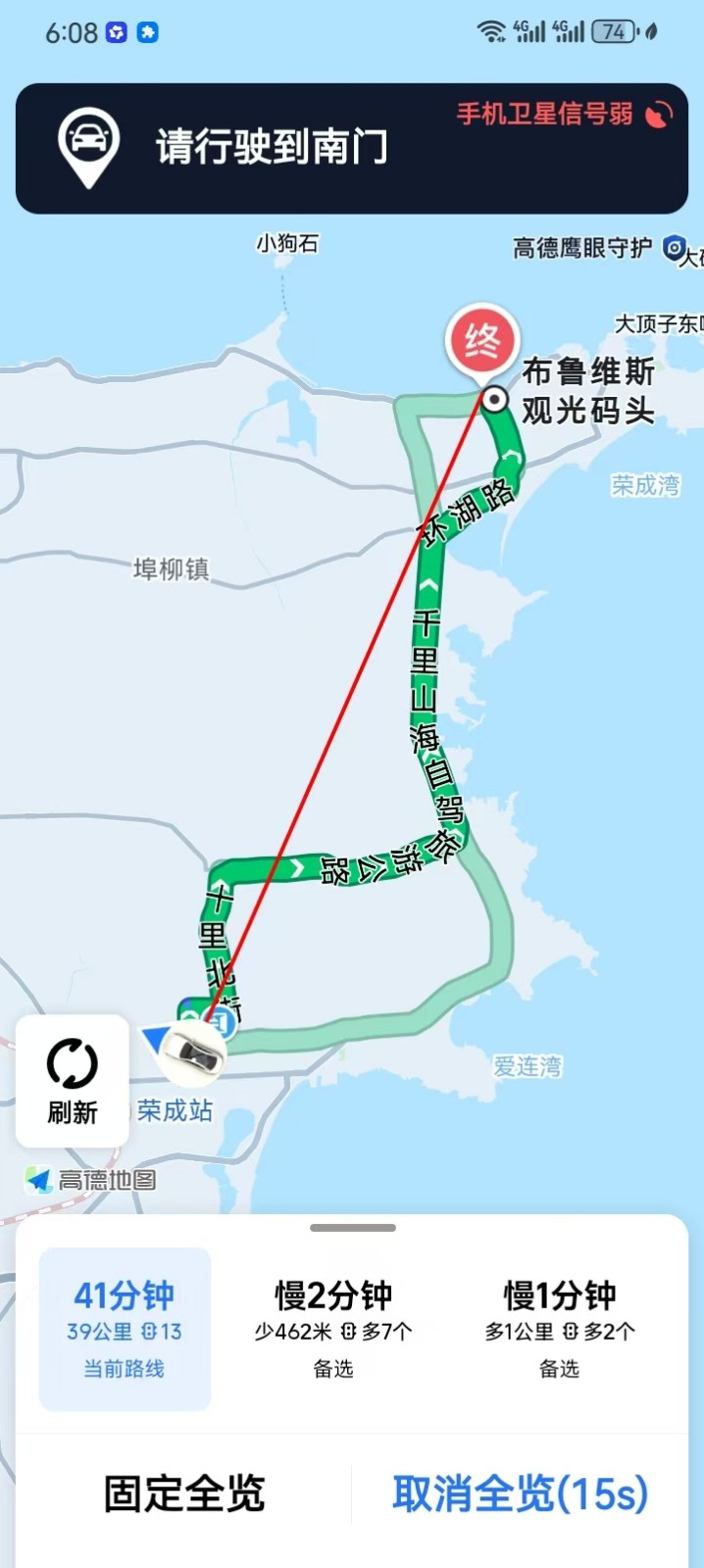704x1568 pixels.
Task: Tap 固定全览 to lock overview
Action: coord(184,1494)
